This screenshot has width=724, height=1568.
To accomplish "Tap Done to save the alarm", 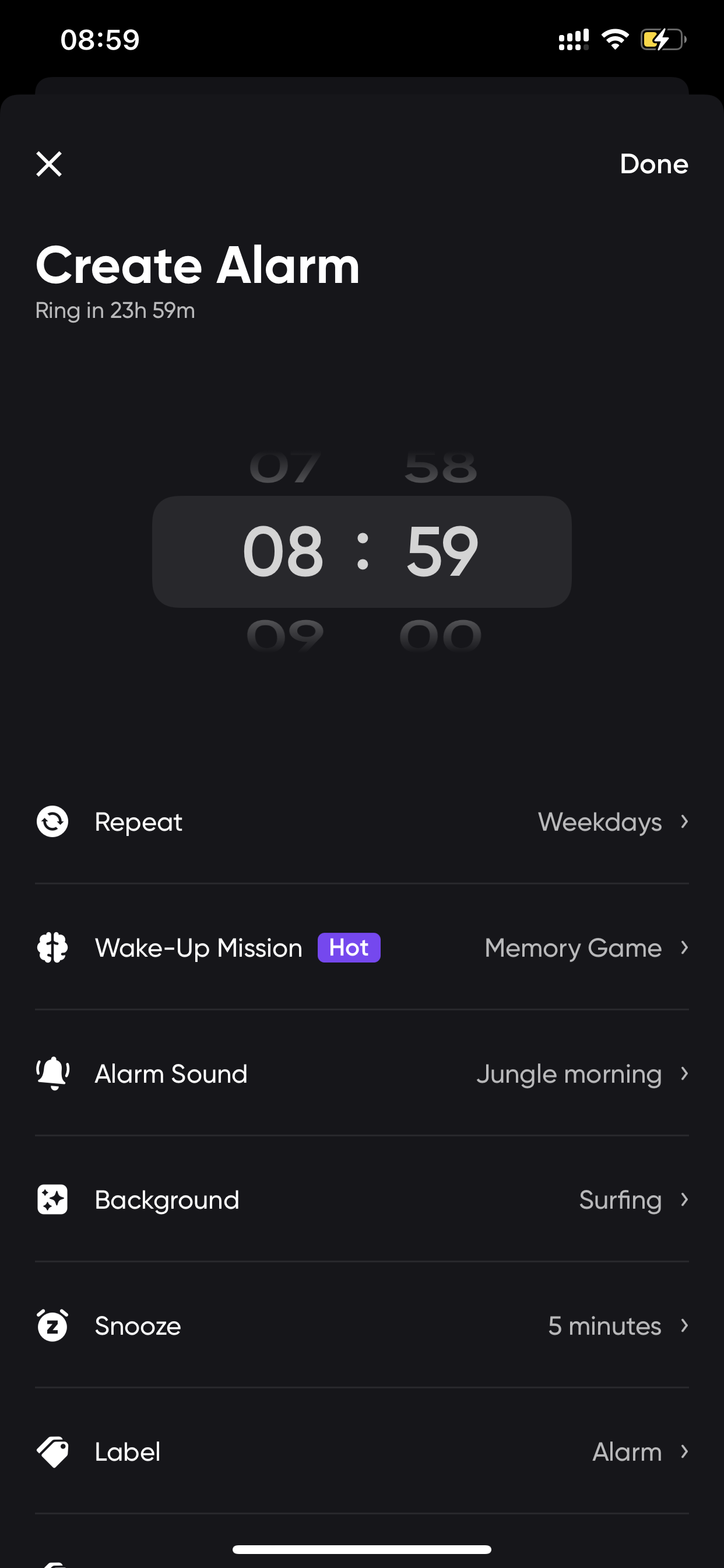I will click(x=653, y=164).
